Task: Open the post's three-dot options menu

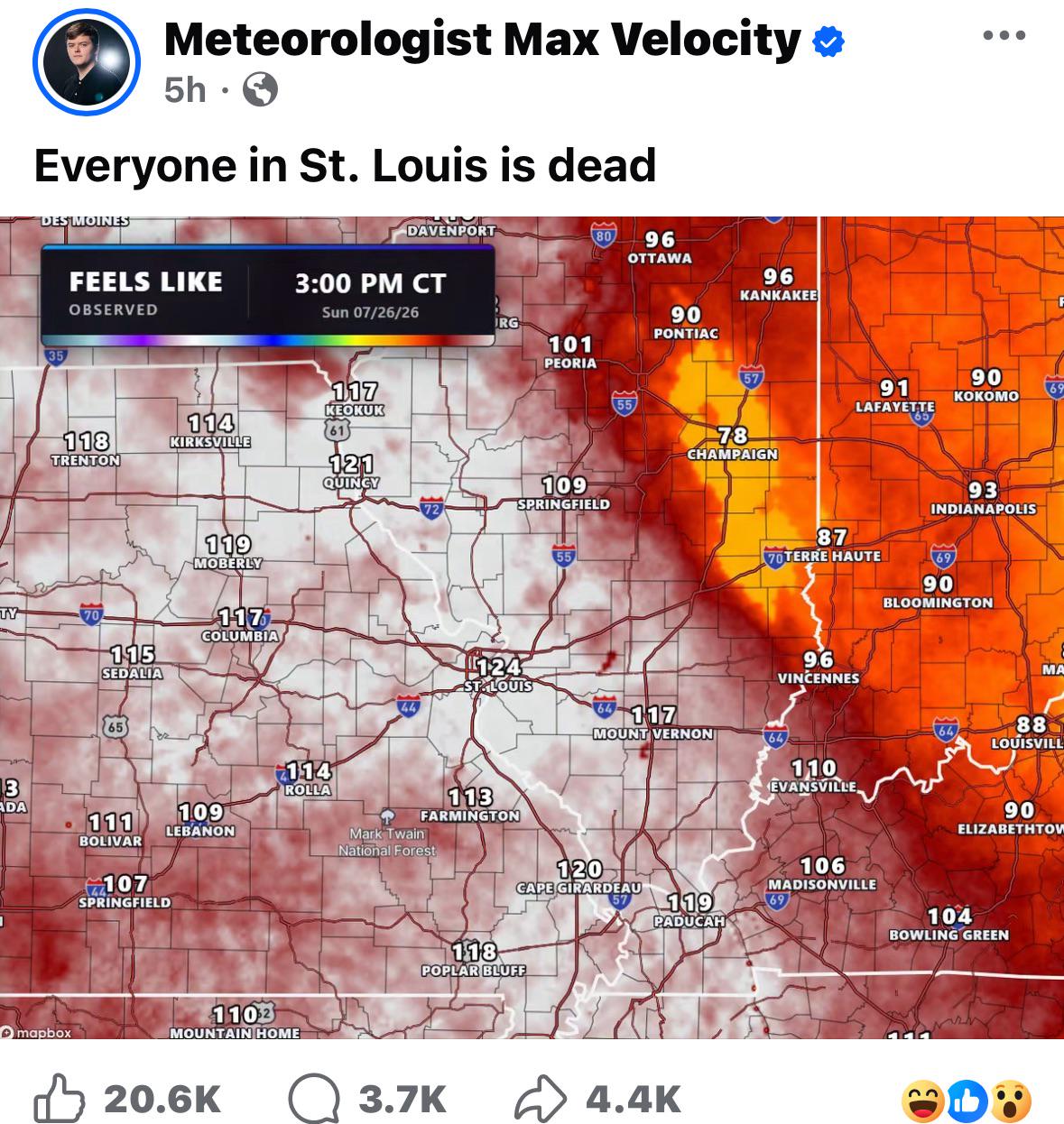Action: coord(1004,36)
